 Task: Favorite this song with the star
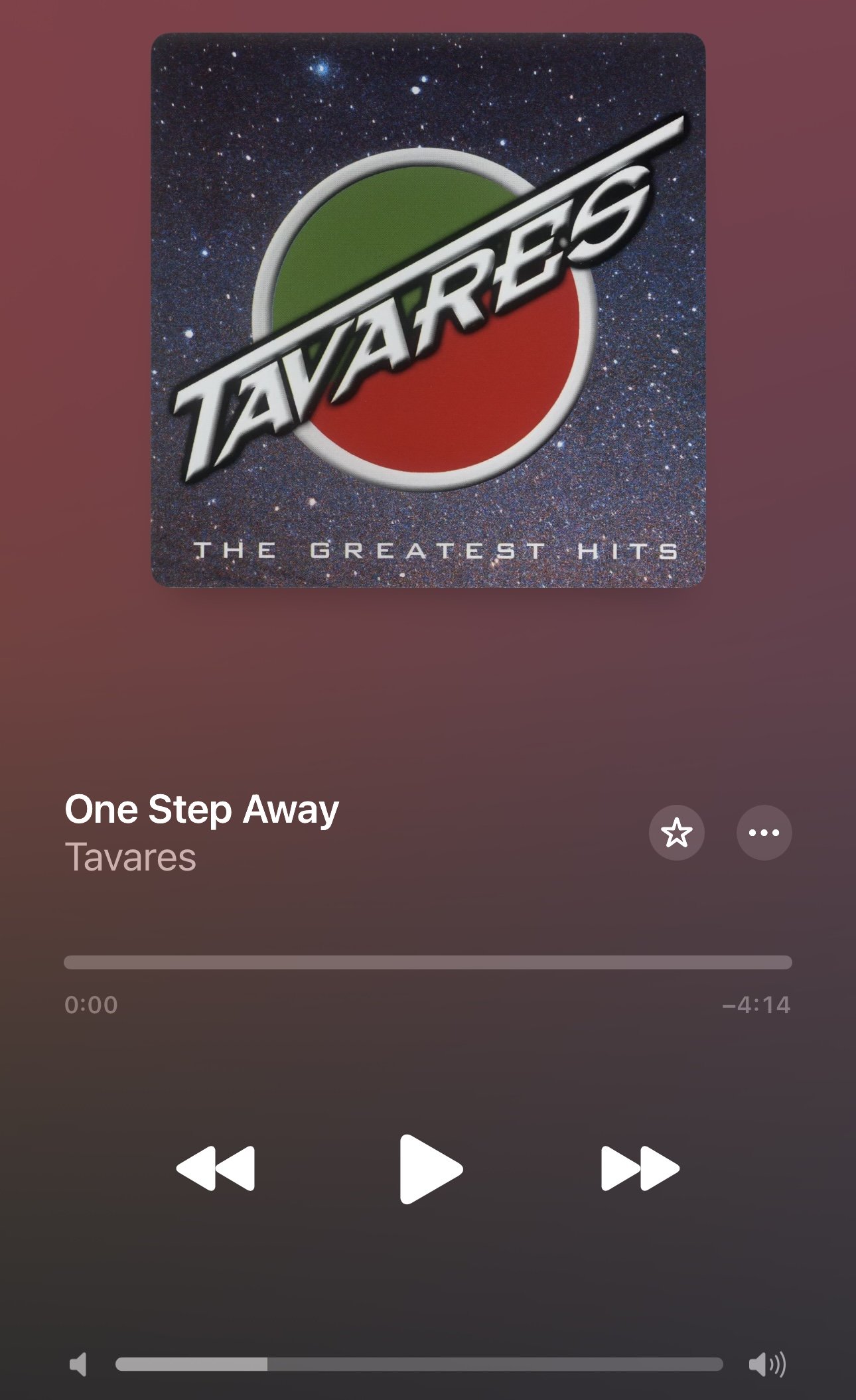[676, 833]
